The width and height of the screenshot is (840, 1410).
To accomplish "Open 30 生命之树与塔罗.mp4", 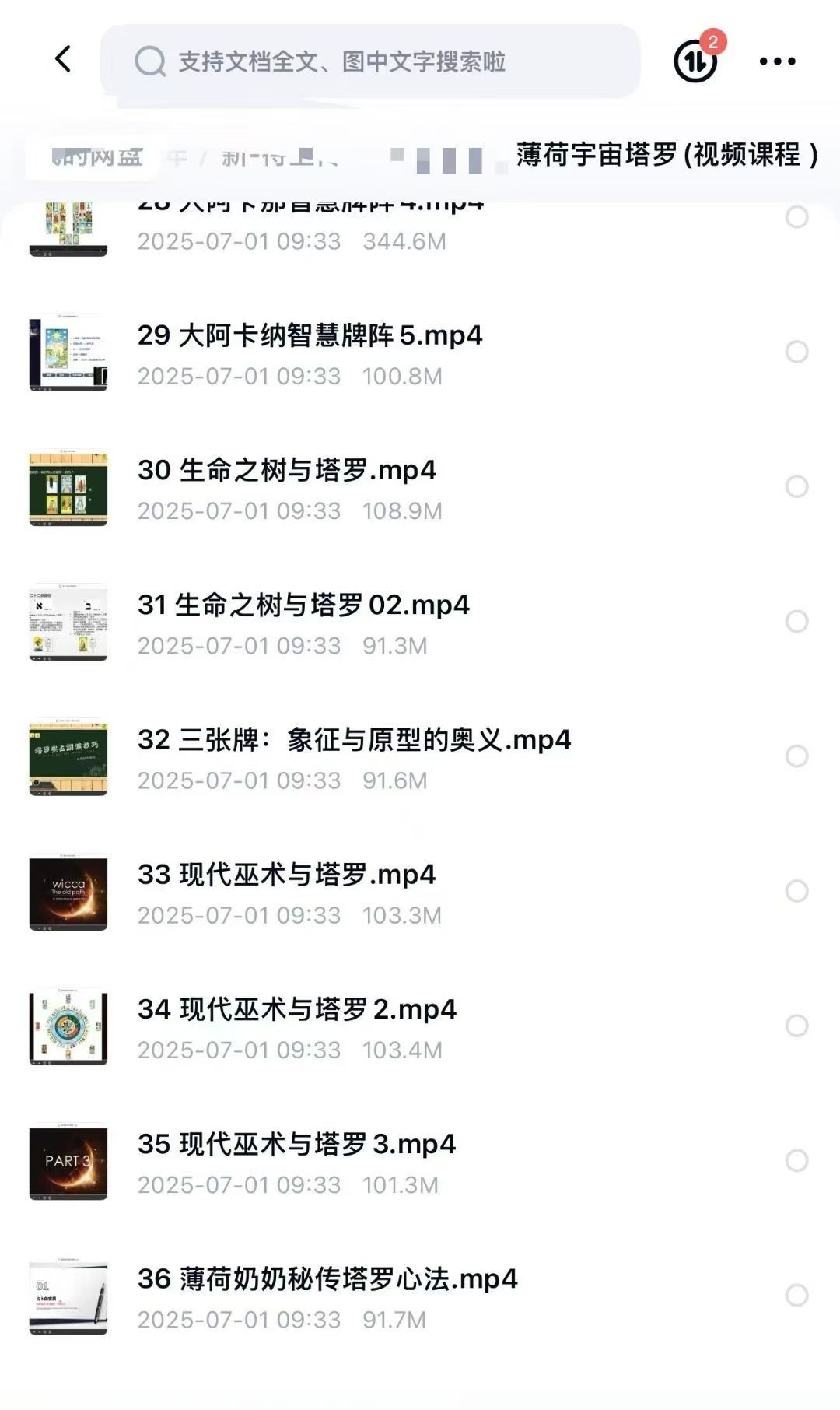I will click(287, 471).
